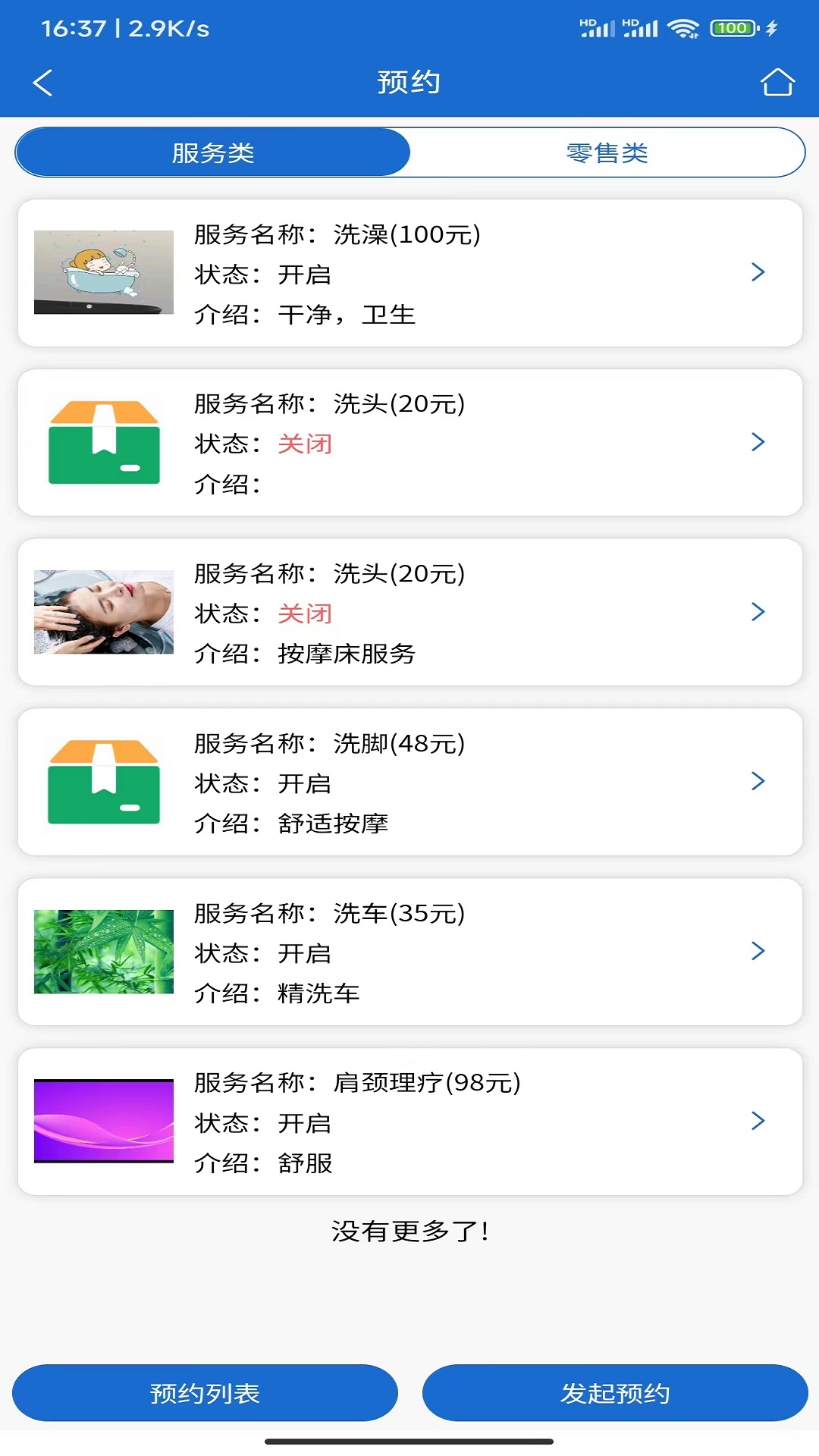The height and width of the screenshot is (1456, 819).
Task: Expand details of the 洗澡(100元) service
Action: [757, 272]
